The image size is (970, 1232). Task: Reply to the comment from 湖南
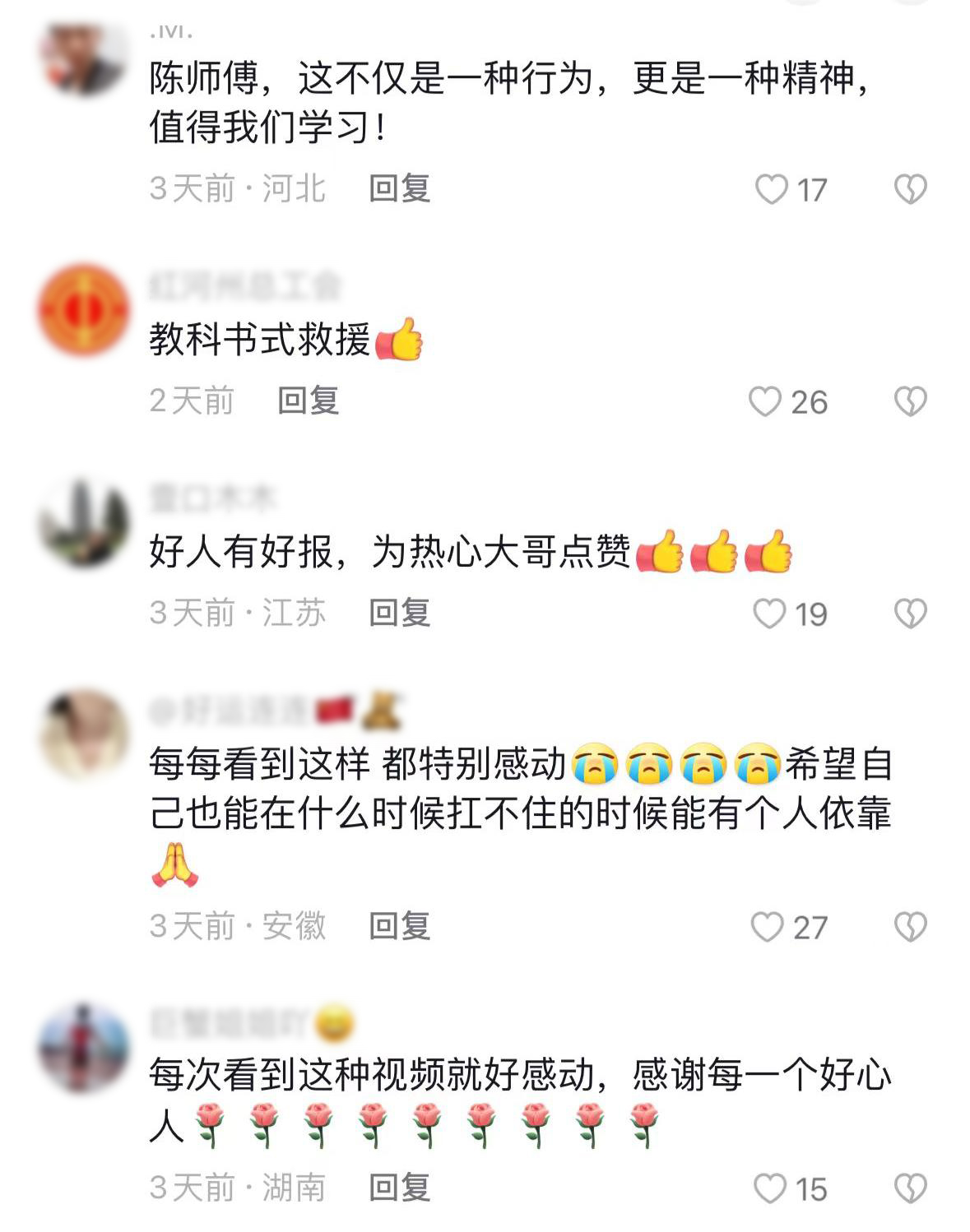pos(399,1188)
